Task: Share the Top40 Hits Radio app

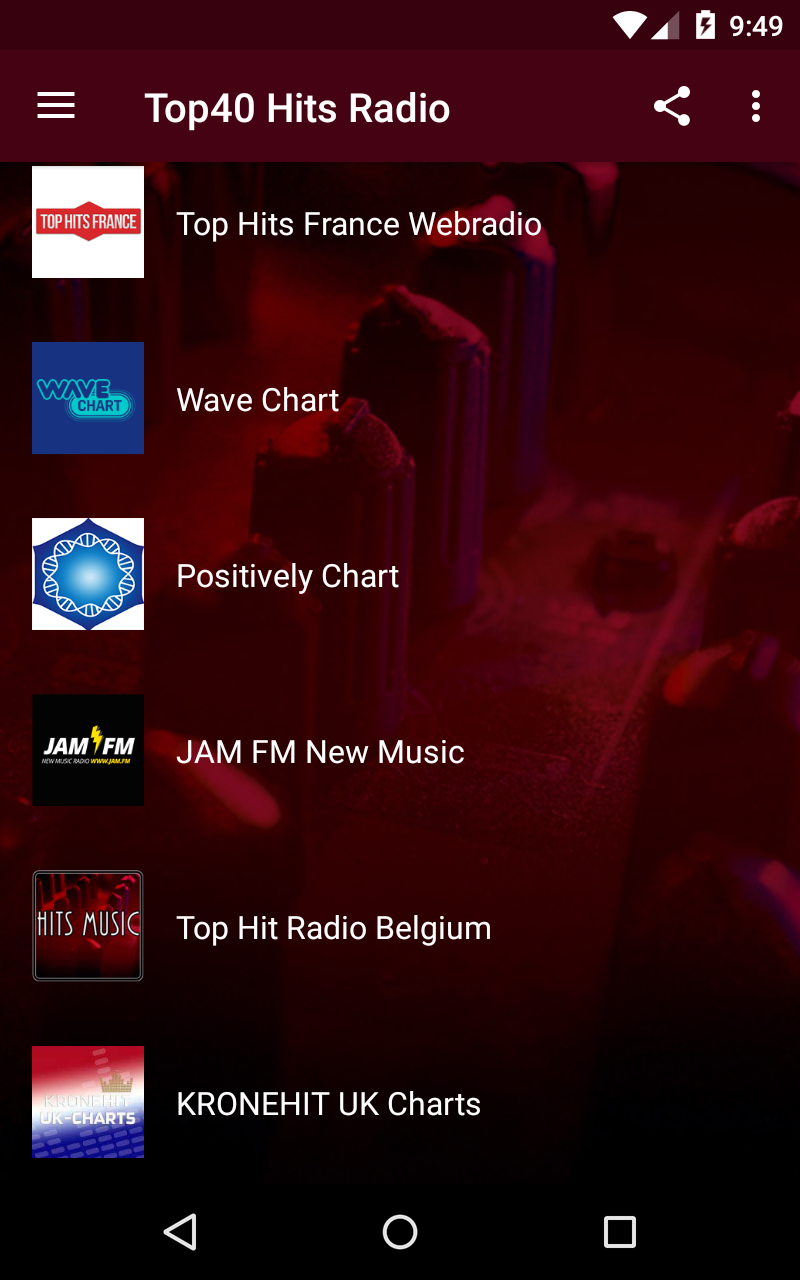Action: coord(672,106)
